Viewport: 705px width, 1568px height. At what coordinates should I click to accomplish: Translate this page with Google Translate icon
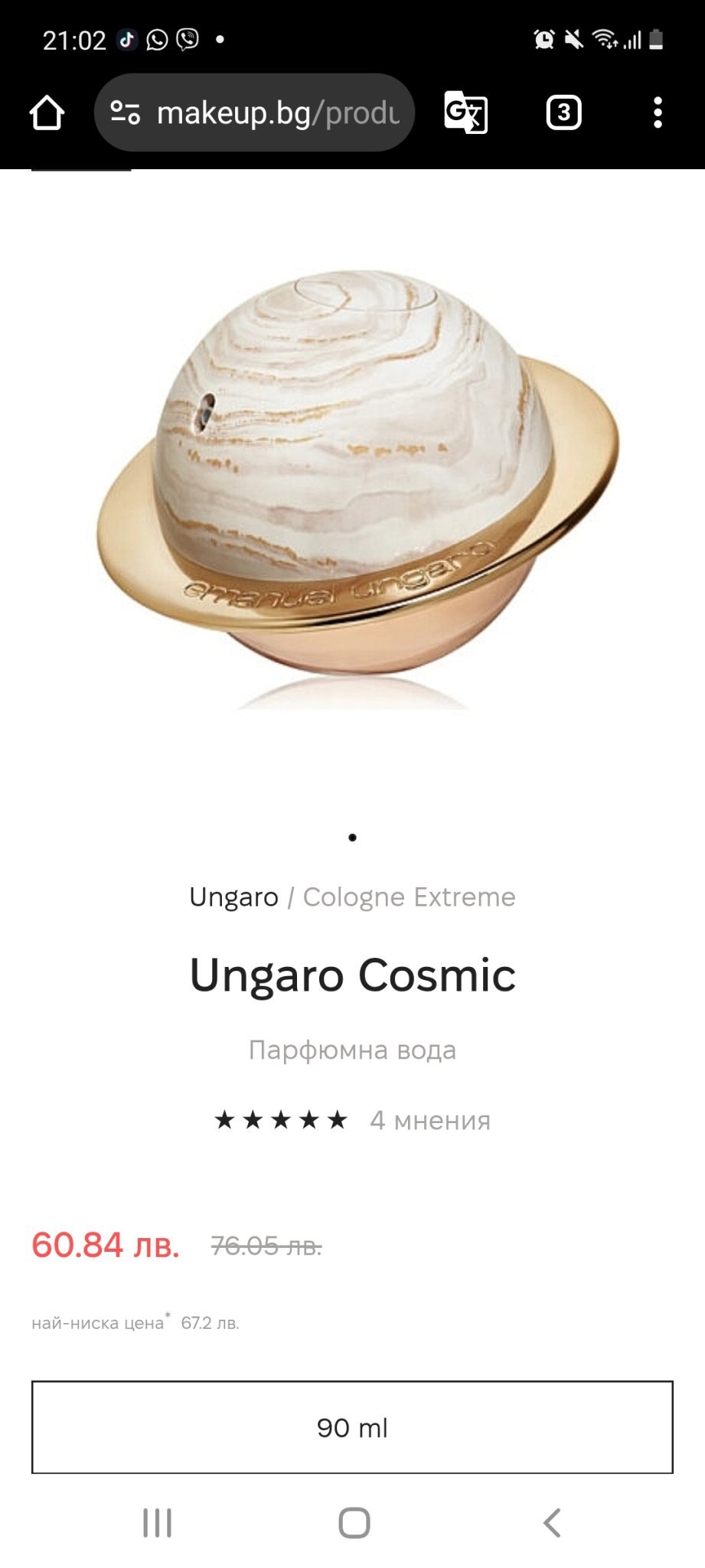(x=465, y=113)
